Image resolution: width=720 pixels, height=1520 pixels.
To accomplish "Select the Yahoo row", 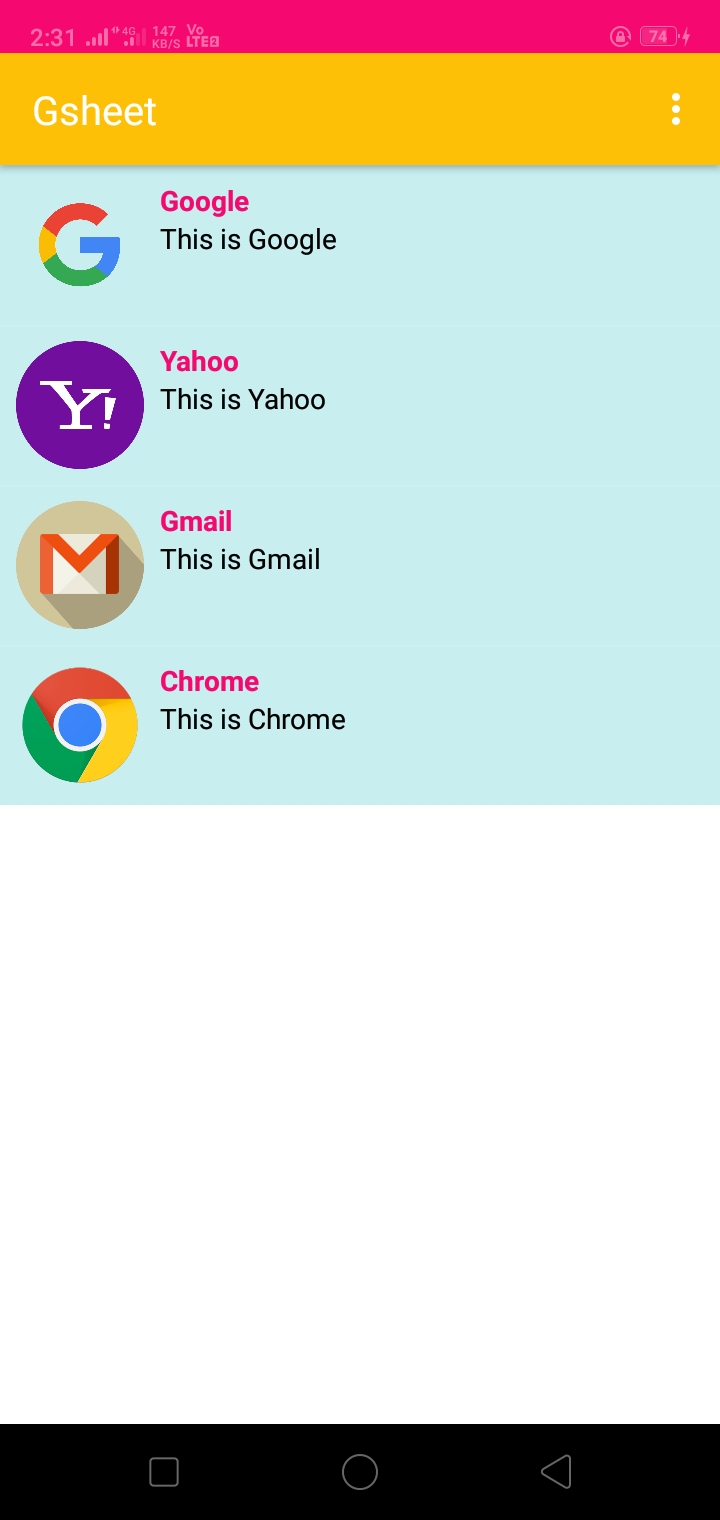I will click(360, 405).
